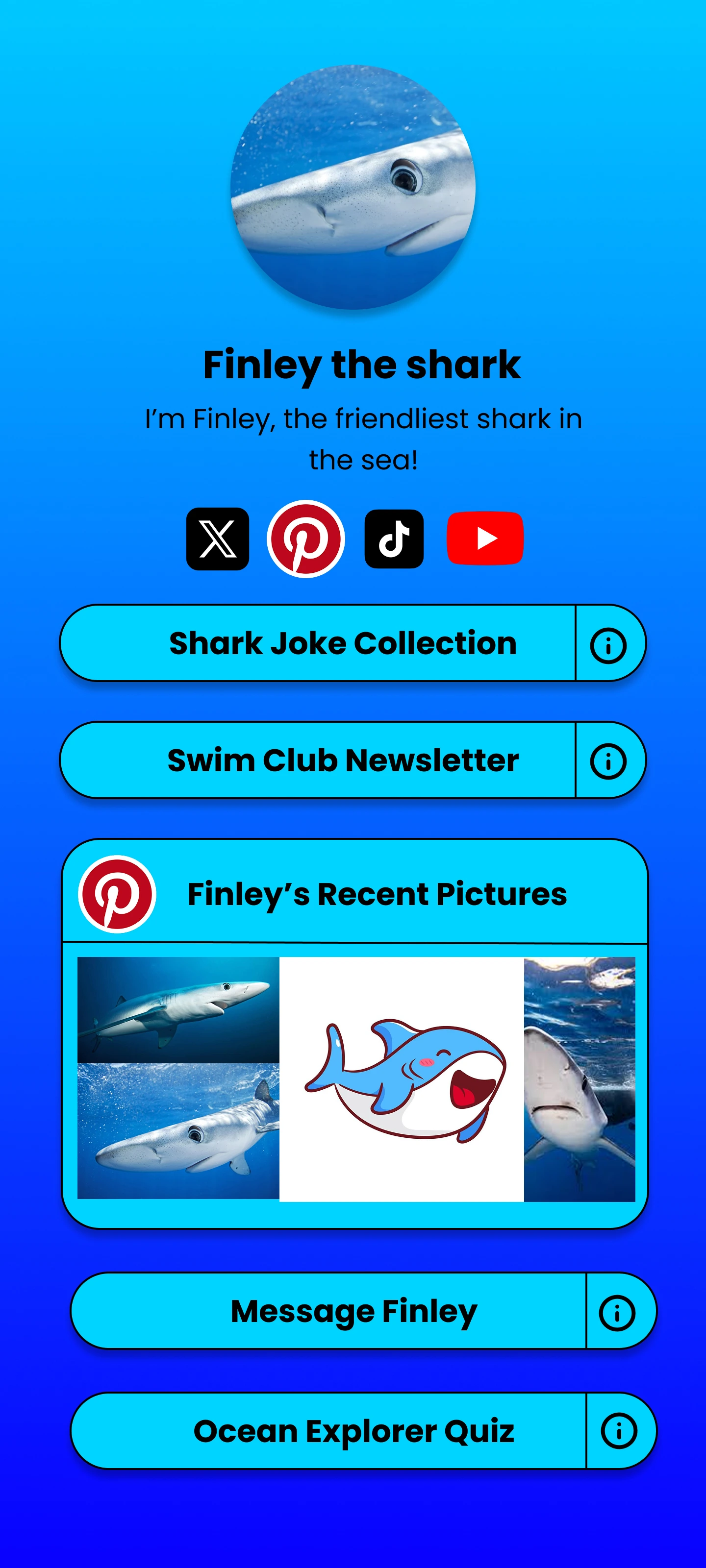The height and width of the screenshot is (1568, 706).
Task: Open Finley's YouTube channel
Action: pyautogui.click(x=486, y=538)
